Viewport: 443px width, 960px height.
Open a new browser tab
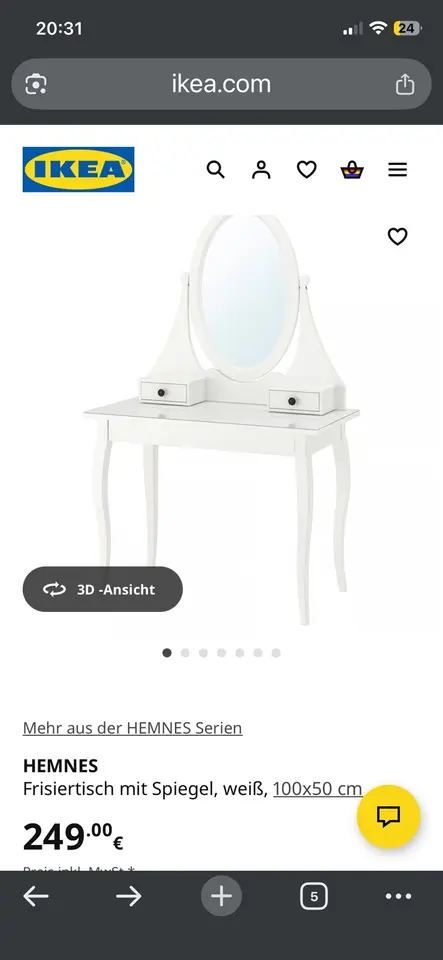click(x=222, y=897)
